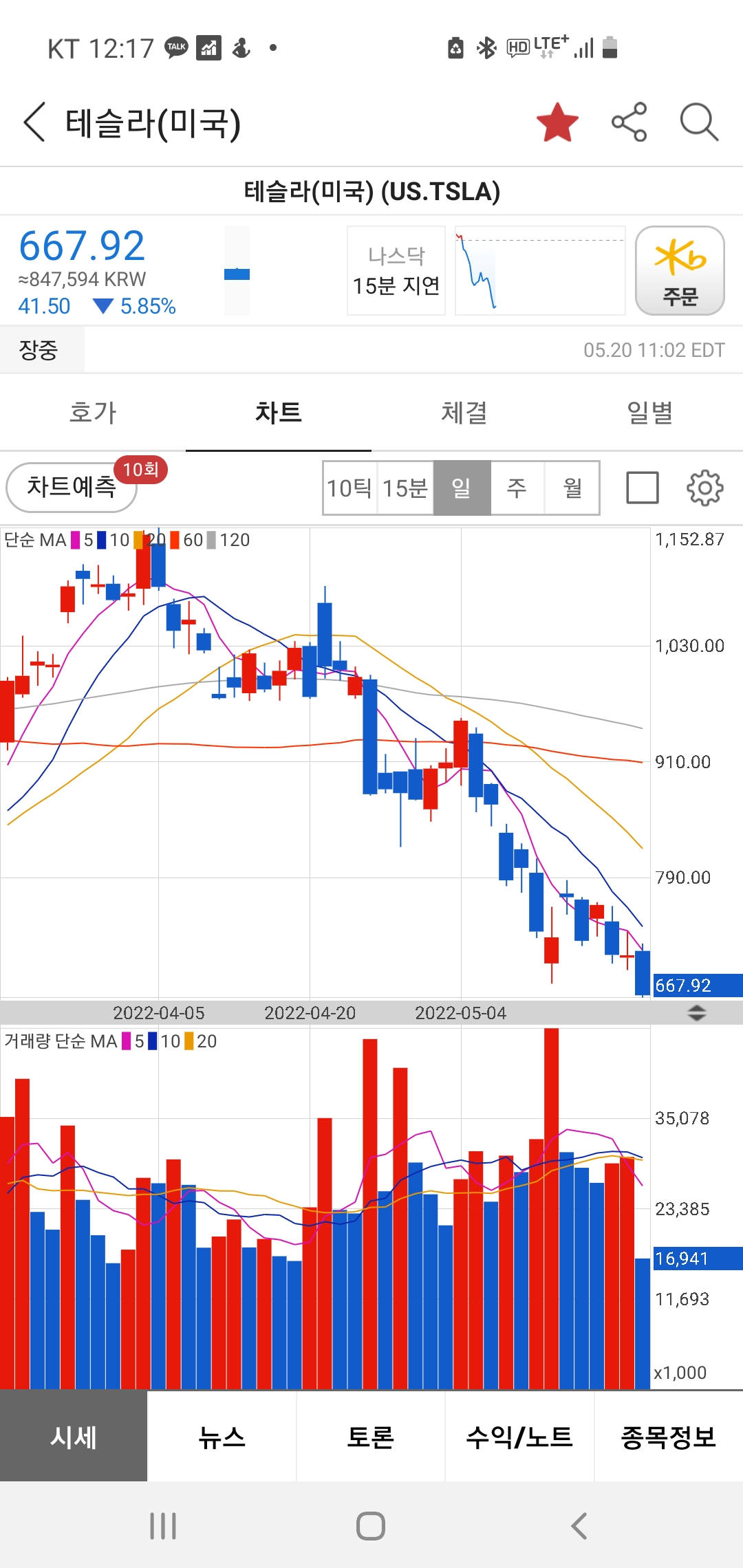
Task: Select the 주 weekly chart interval
Action: pyautogui.click(x=517, y=488)
